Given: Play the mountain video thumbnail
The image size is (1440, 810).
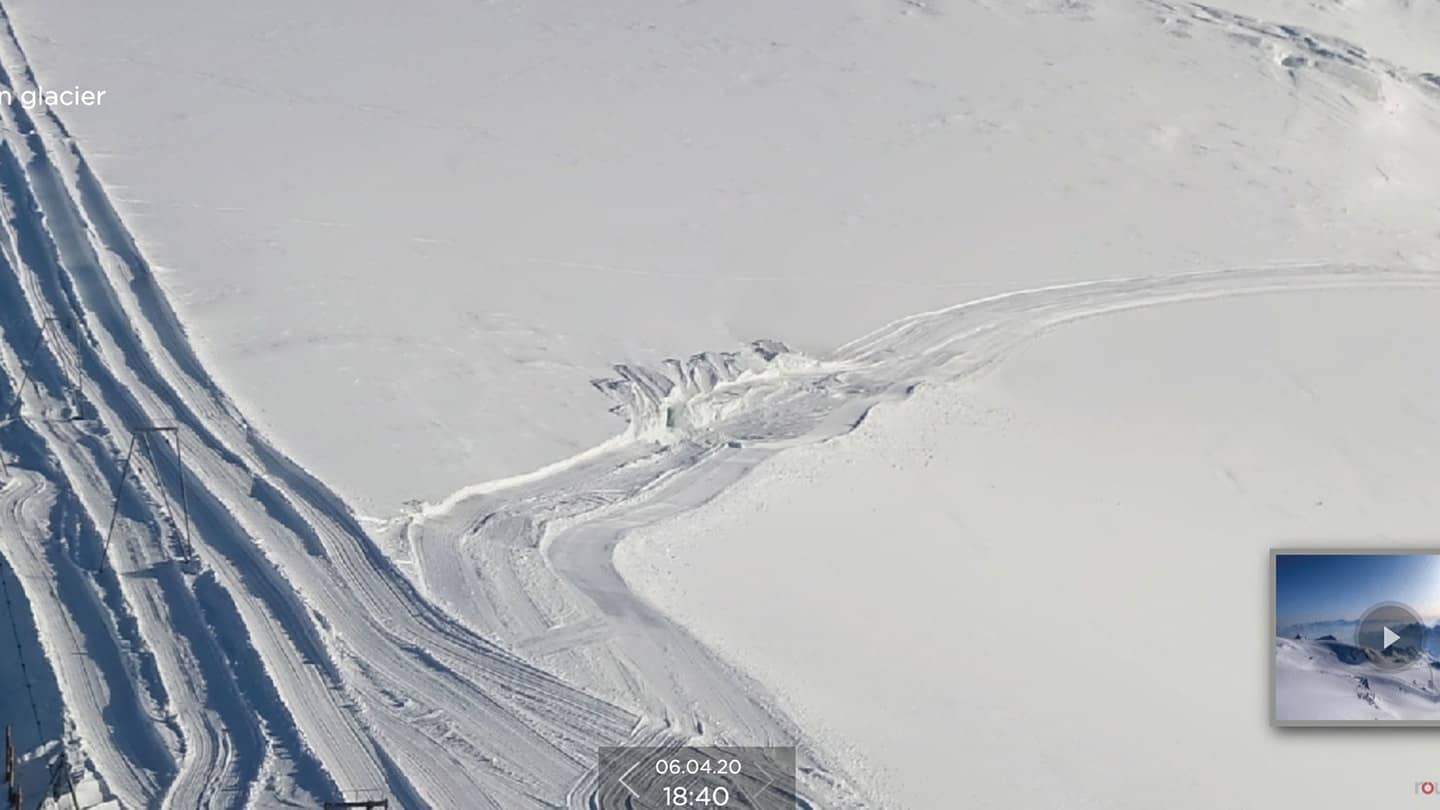Looking at the screenshot, I should (x=1390, y=636).
